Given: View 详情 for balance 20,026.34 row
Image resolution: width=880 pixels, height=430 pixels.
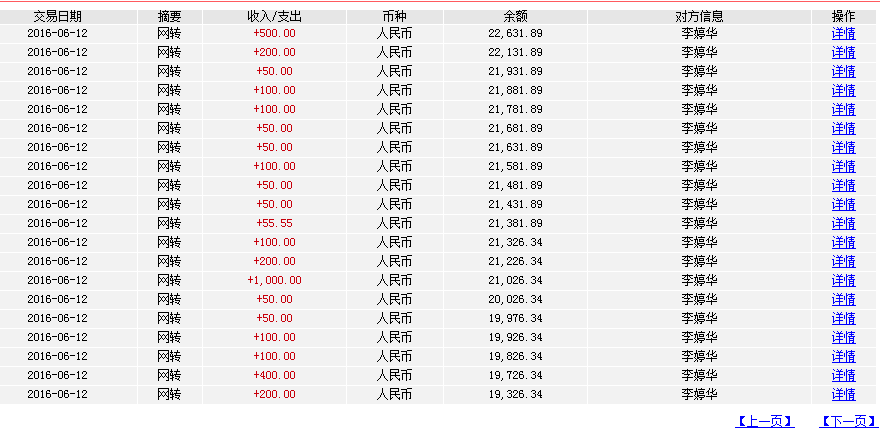Looking at the screenshot, I should coord(844,300).
